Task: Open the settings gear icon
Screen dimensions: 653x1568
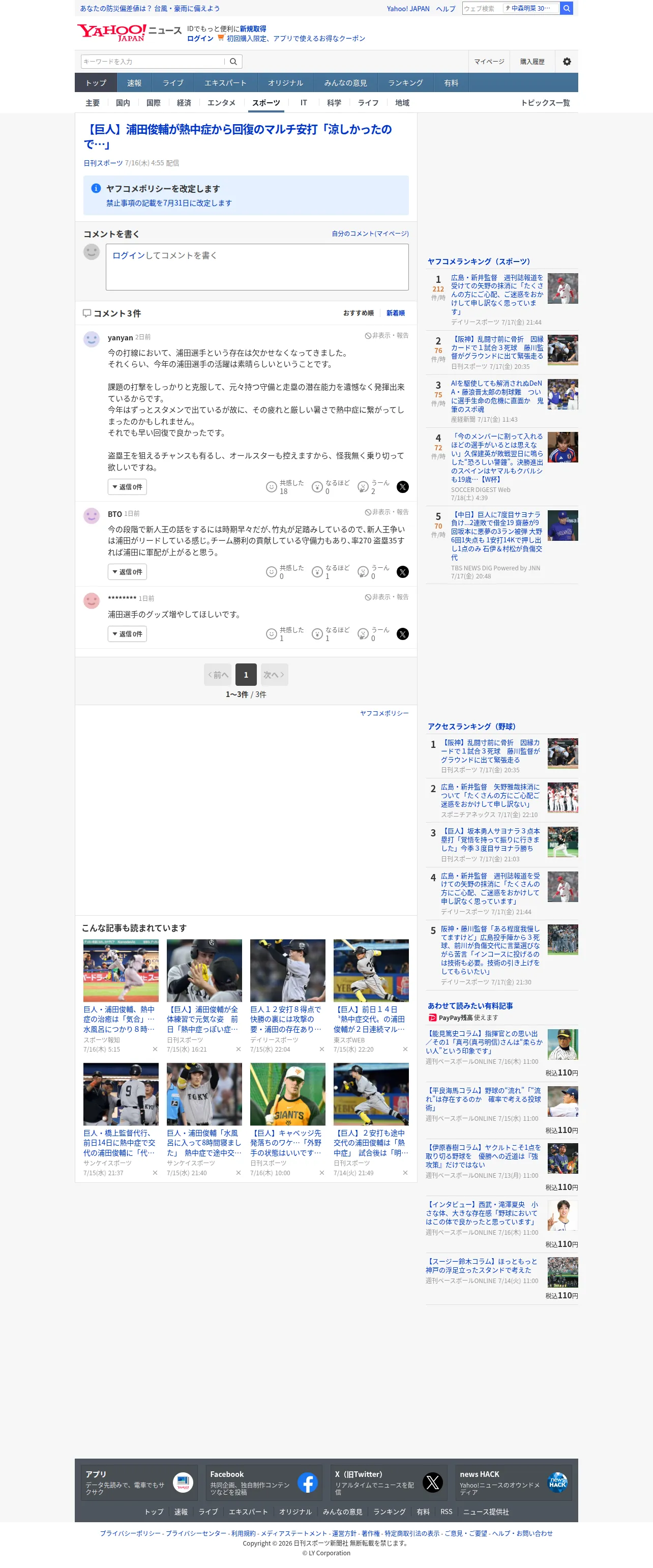Action: click(x=567, y=62)
